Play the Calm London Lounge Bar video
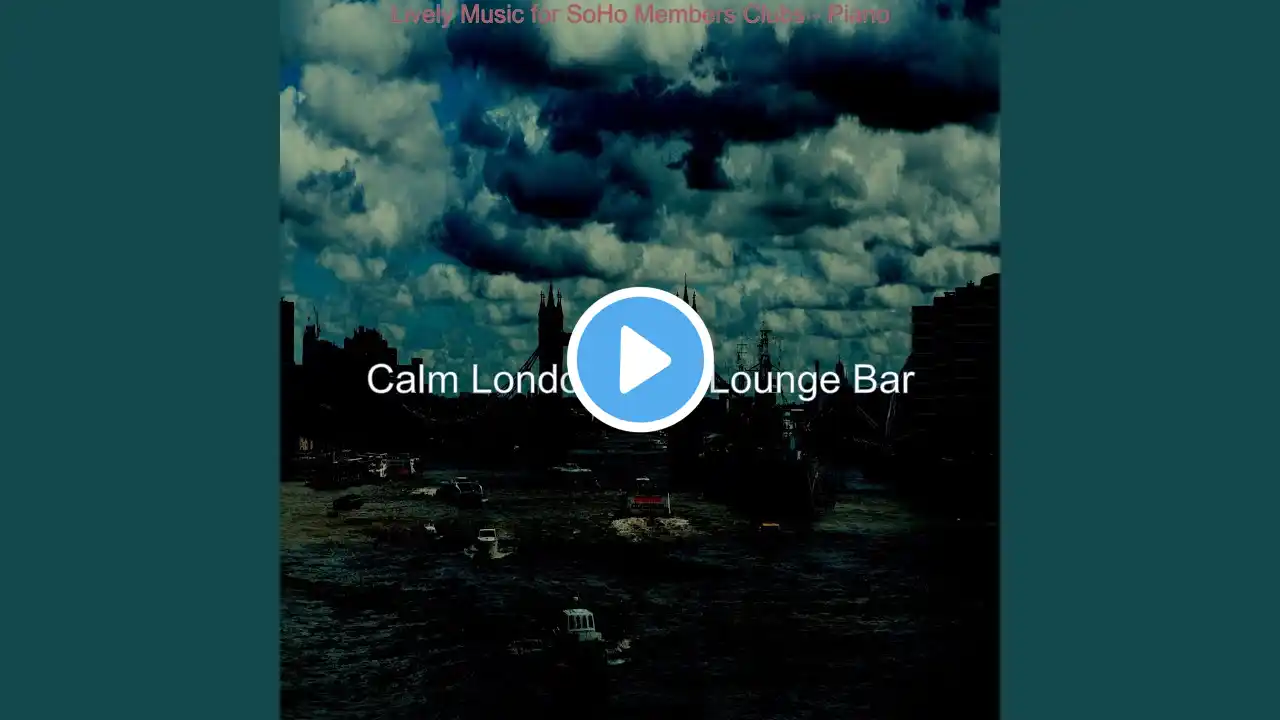 [640, 360]
